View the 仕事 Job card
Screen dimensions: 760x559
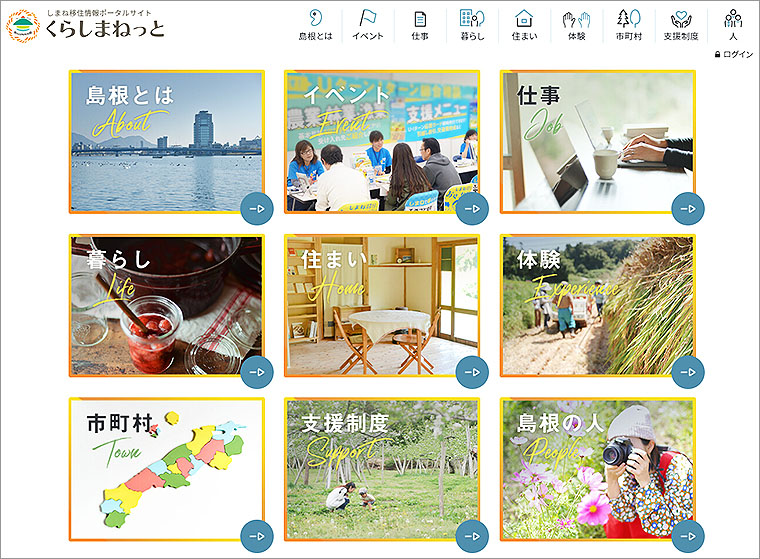tap(598, 142)
